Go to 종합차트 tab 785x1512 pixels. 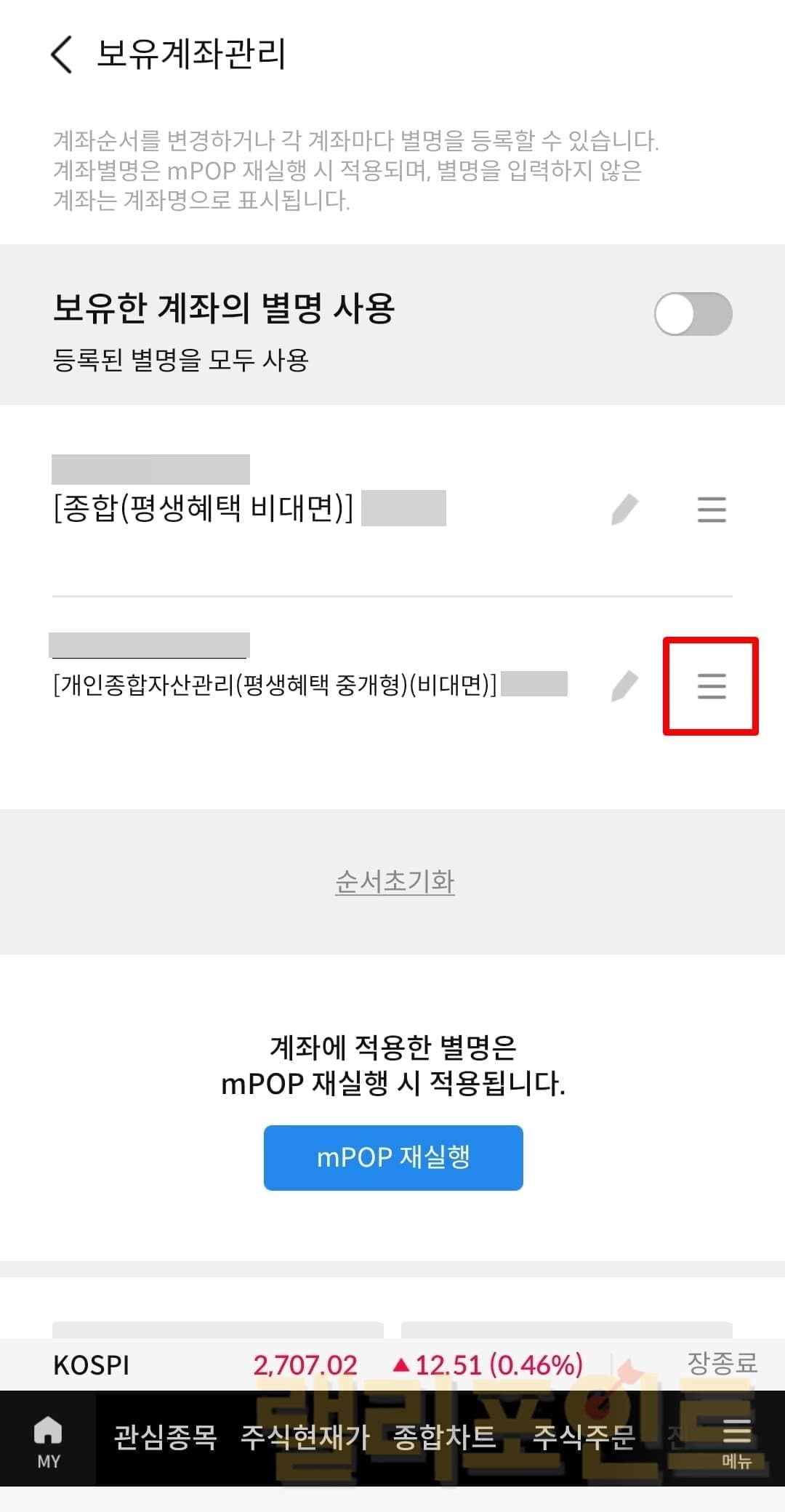[444, 1438]
